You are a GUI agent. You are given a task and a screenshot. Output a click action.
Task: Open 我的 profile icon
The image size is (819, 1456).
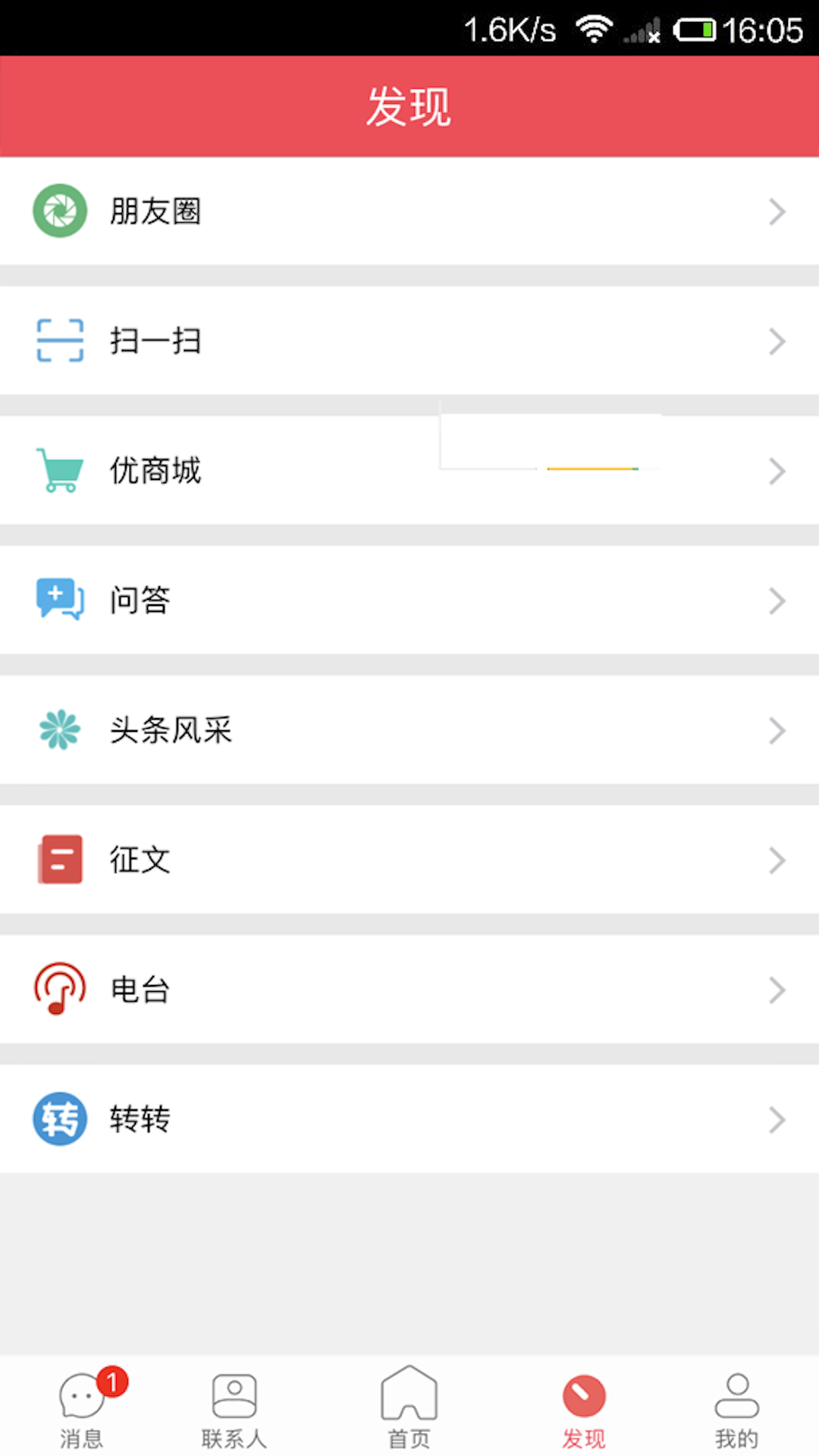coord(736,1398)
